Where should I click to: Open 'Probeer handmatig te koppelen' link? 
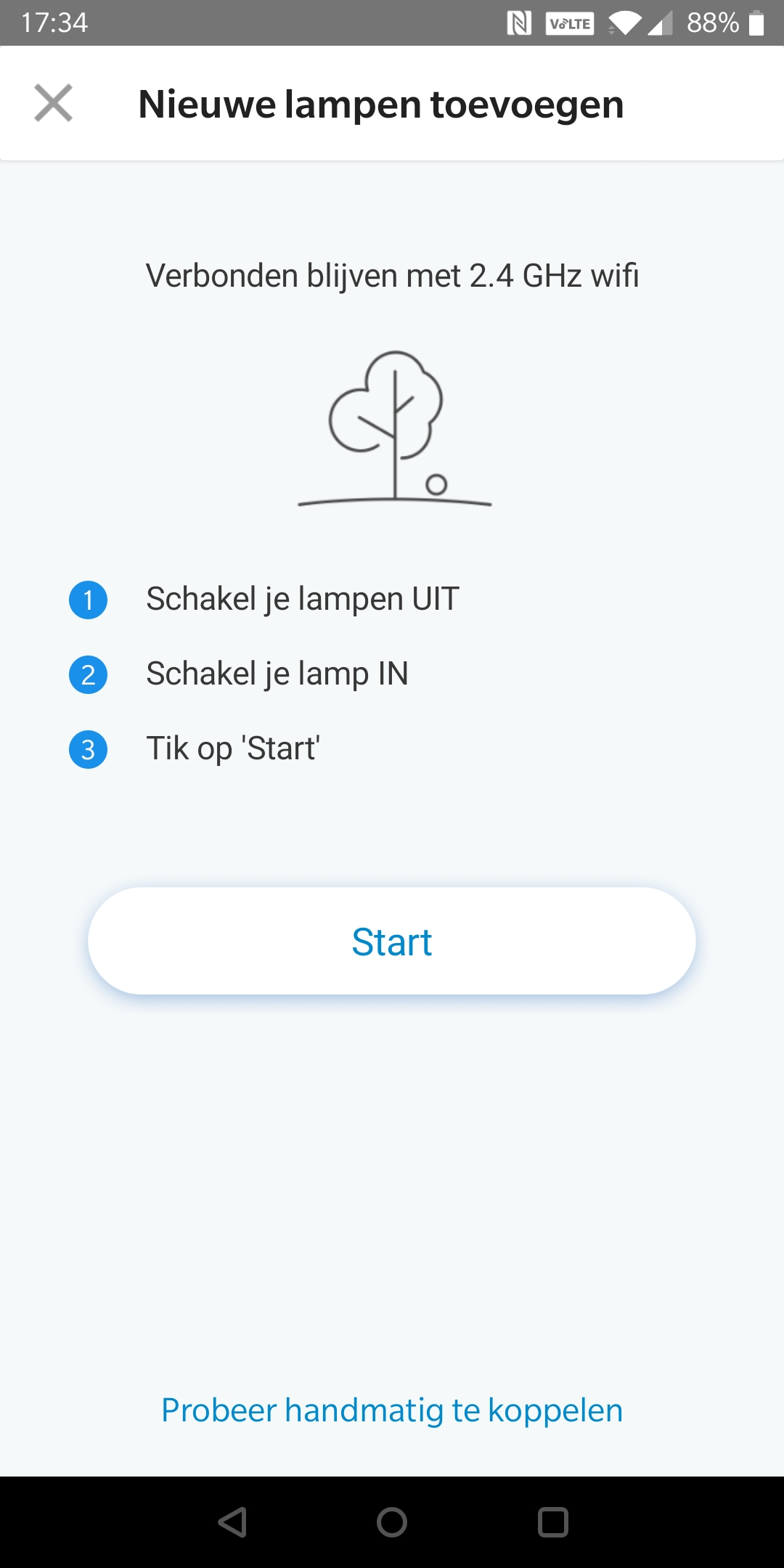[392, 1410]
